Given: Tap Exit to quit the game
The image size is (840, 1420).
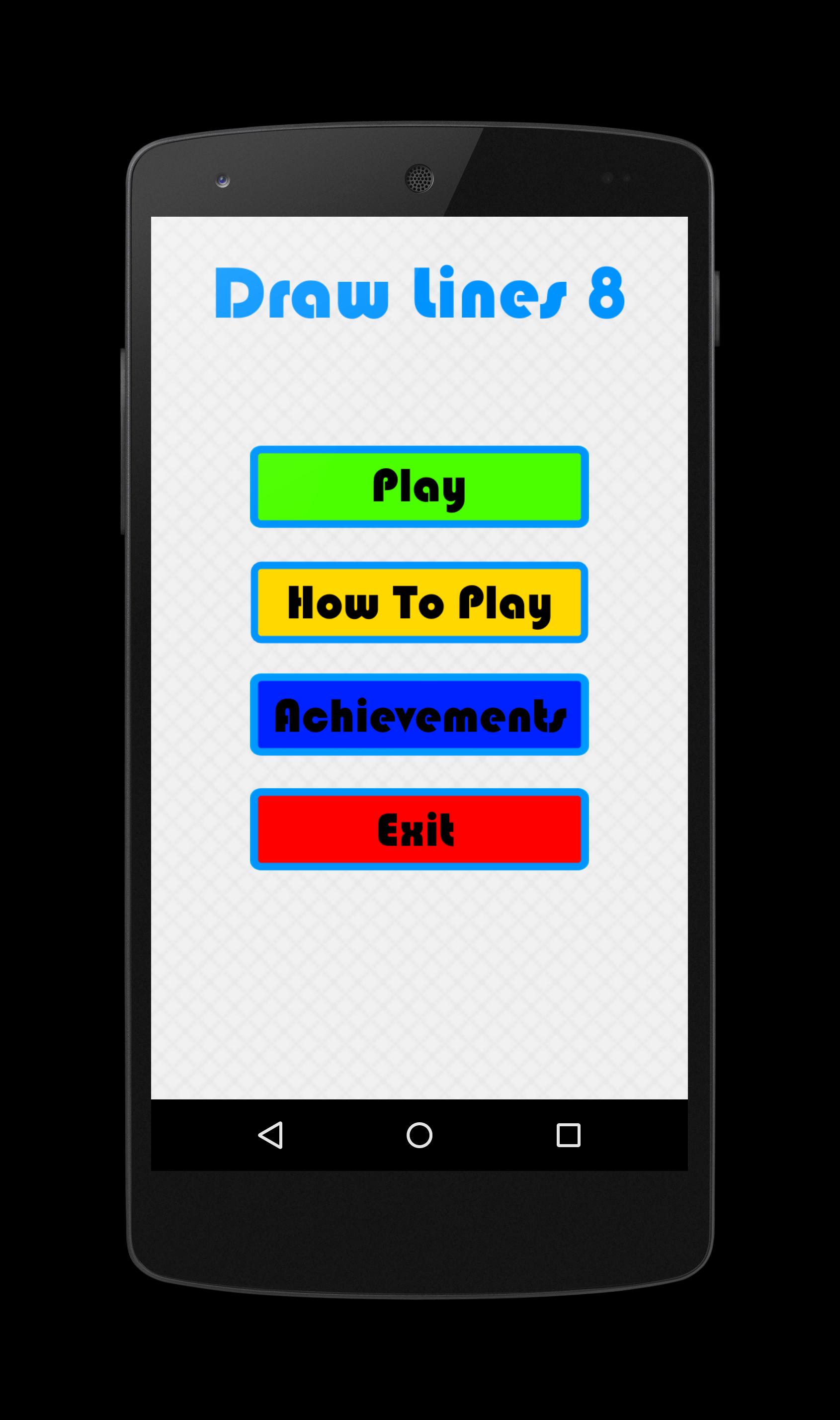Looking at the screenshot, I should click(x=419, y=829).
